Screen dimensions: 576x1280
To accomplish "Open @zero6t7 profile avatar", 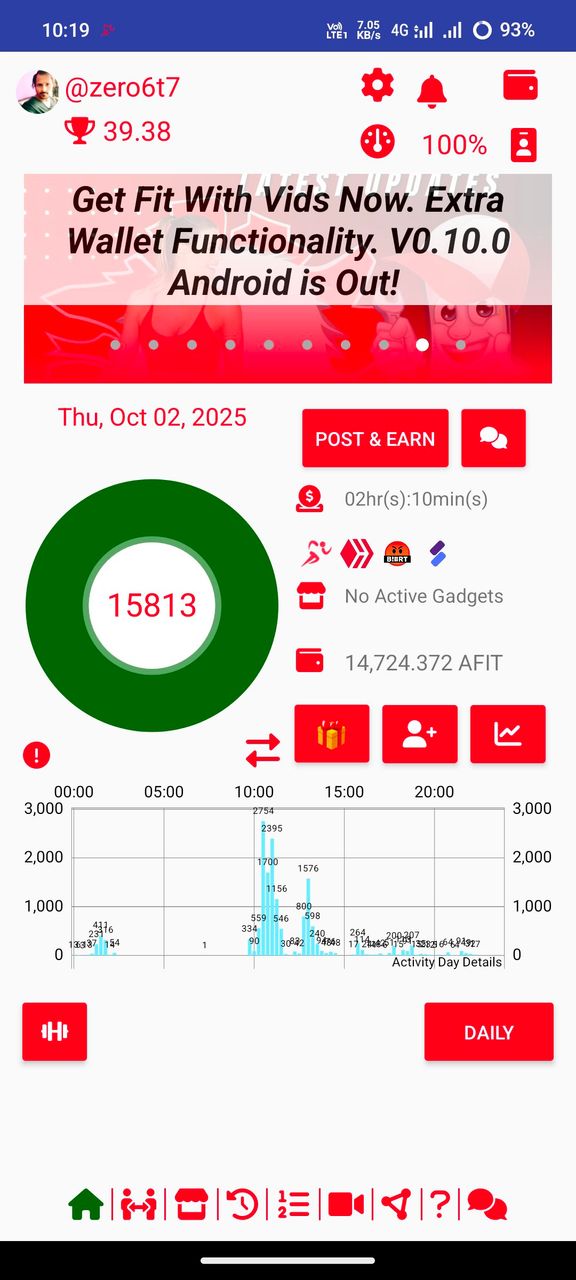I will coord(38,92).
